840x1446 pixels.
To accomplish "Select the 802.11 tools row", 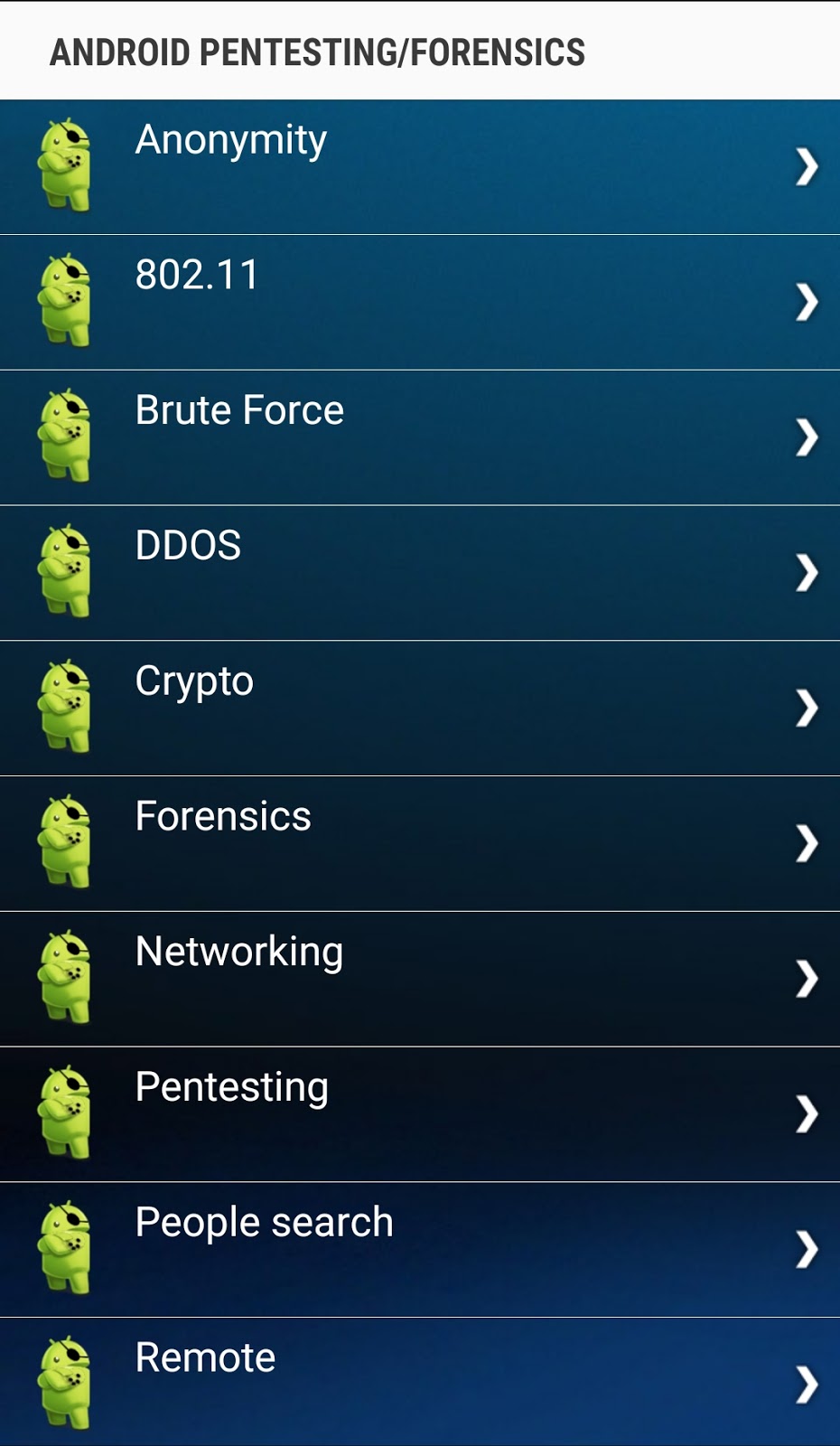I will 420,302.
